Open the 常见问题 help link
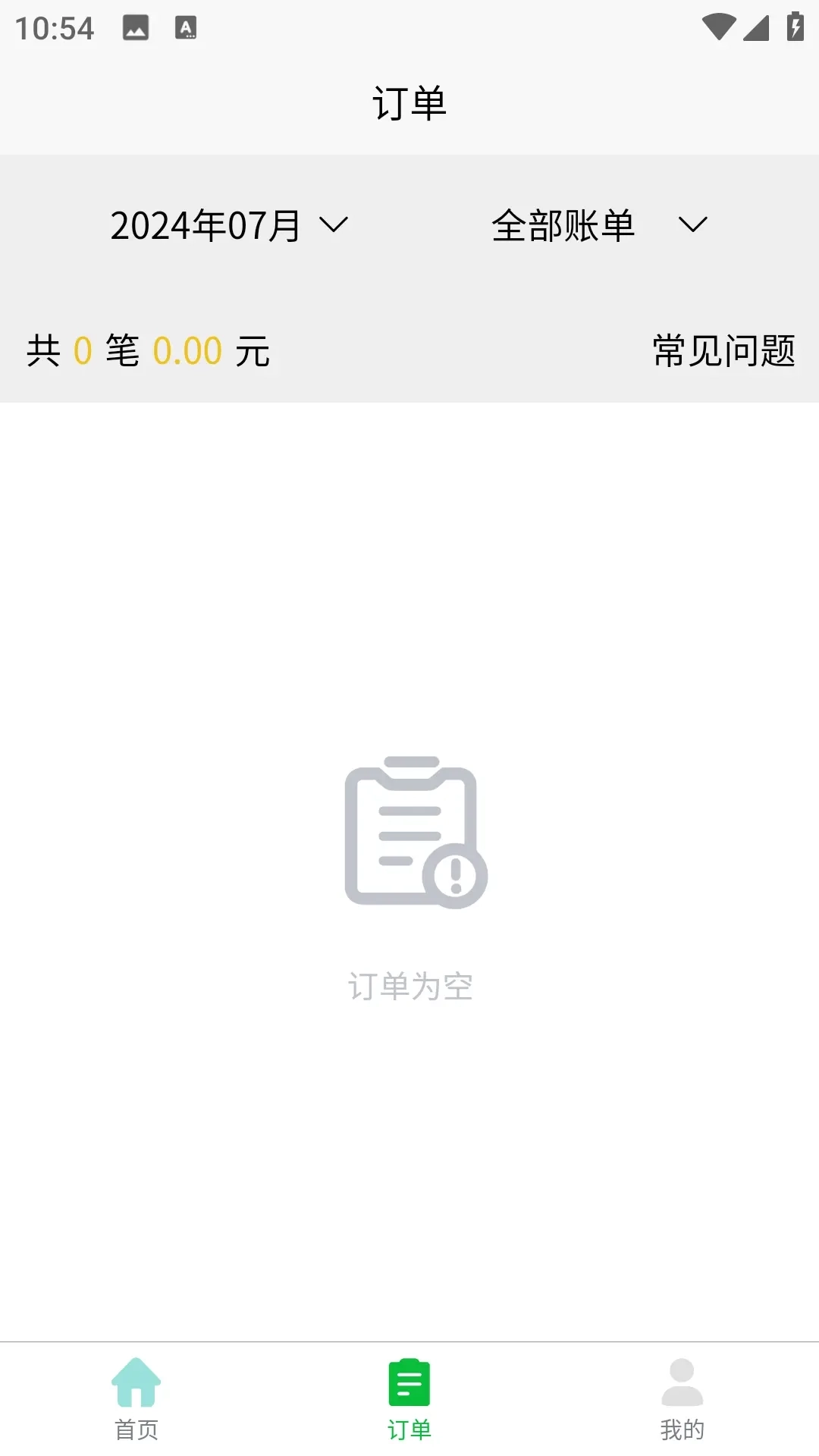 [721, 351]
